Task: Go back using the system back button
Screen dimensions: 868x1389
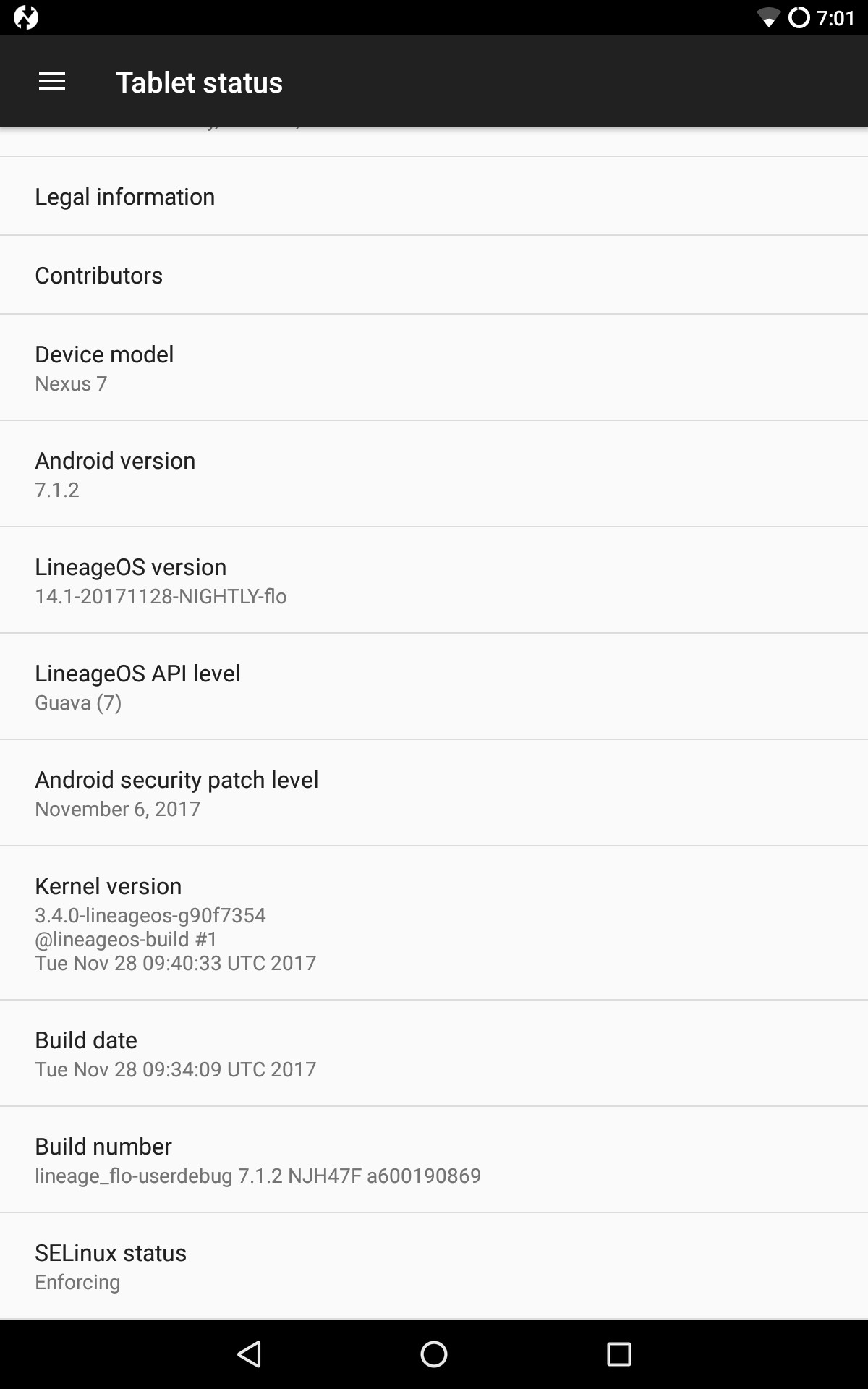Action: (250, 1354)
